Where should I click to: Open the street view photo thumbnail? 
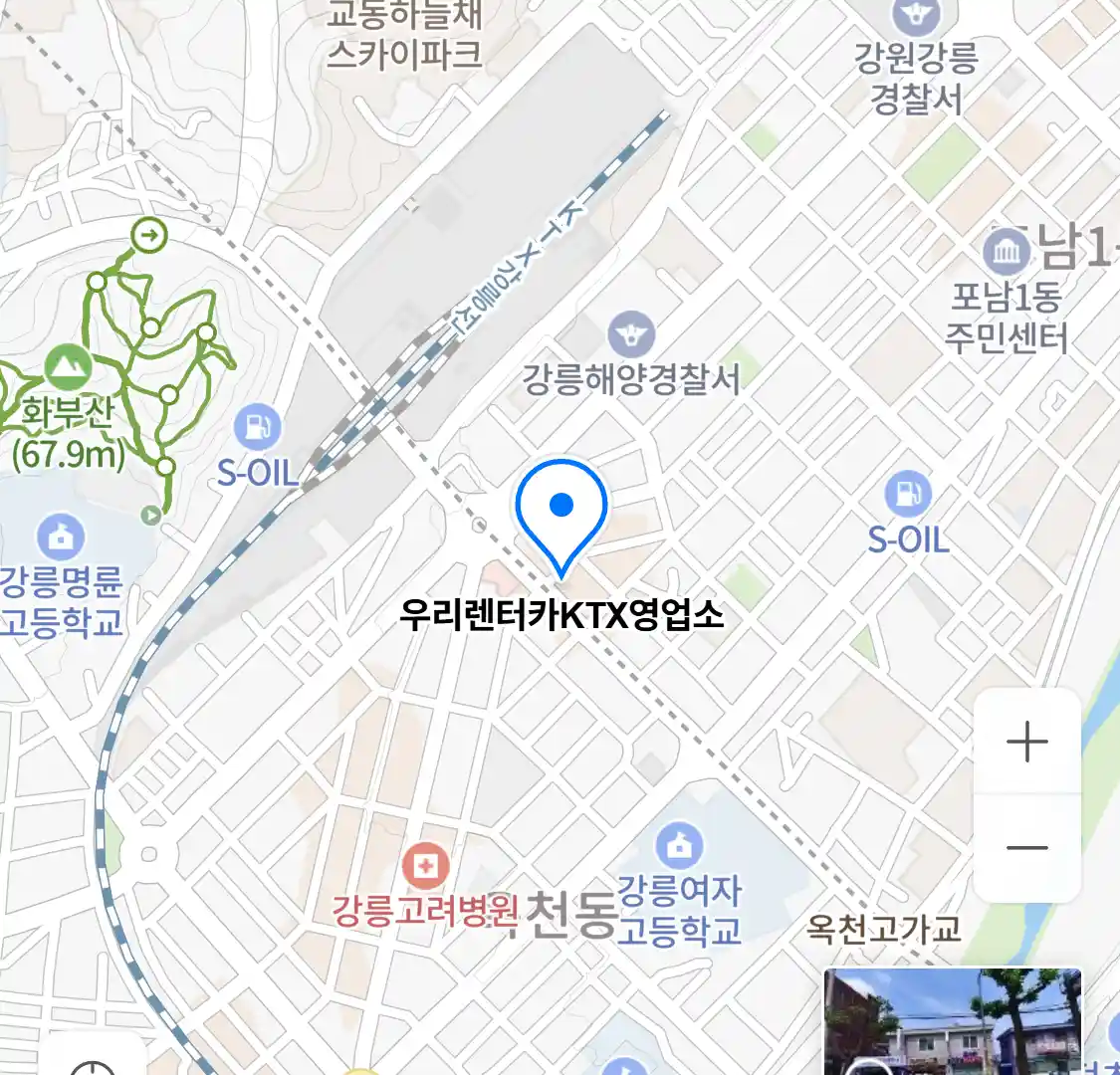[x=952, y=1022]
